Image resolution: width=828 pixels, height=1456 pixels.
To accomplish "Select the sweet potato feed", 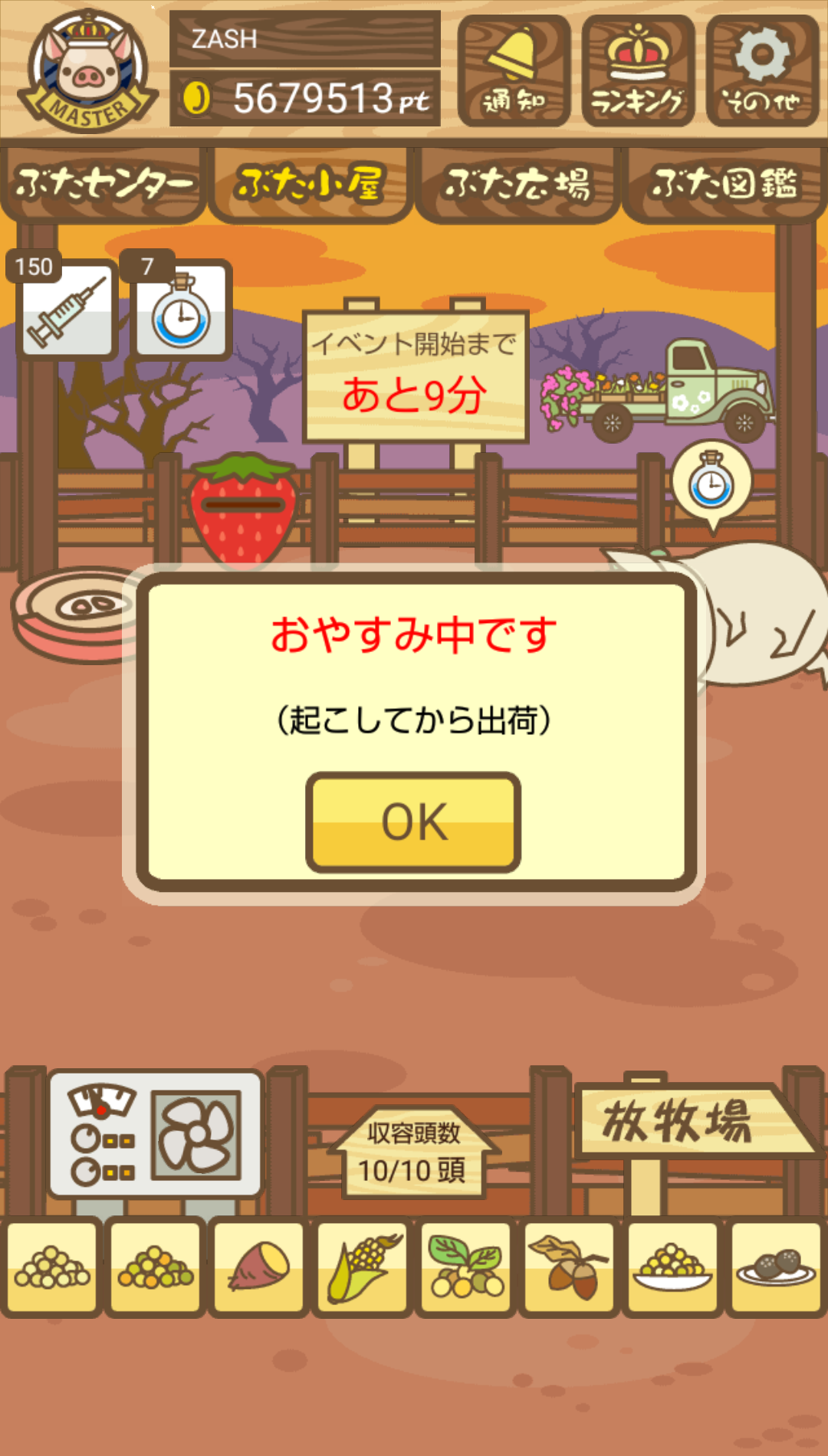I will pyautogui.click(x=259, y=1267).
